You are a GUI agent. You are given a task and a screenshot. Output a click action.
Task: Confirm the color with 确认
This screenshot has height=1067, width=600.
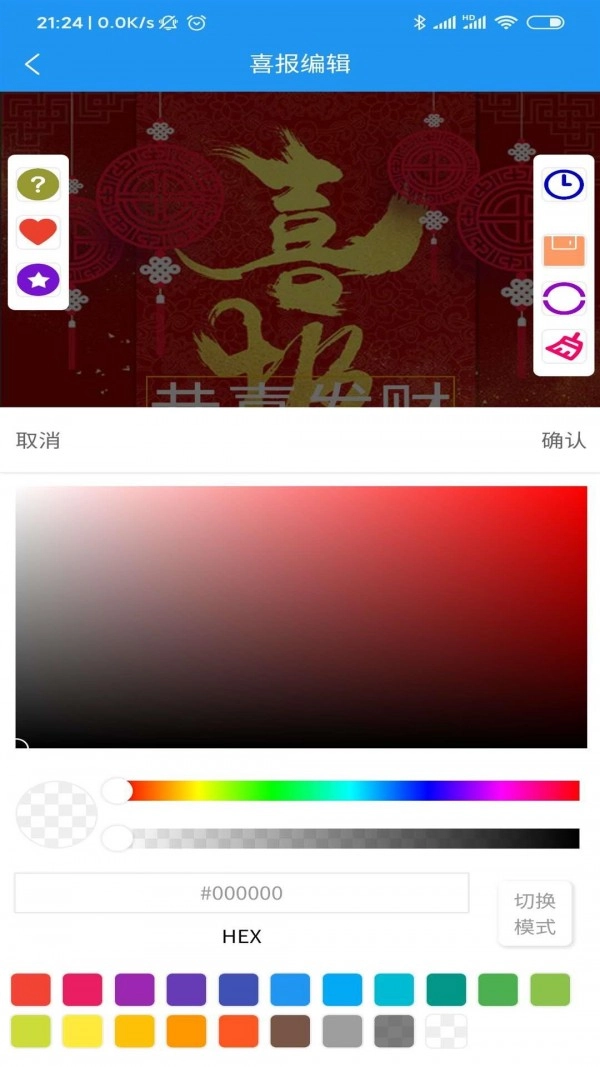[563, 440]
